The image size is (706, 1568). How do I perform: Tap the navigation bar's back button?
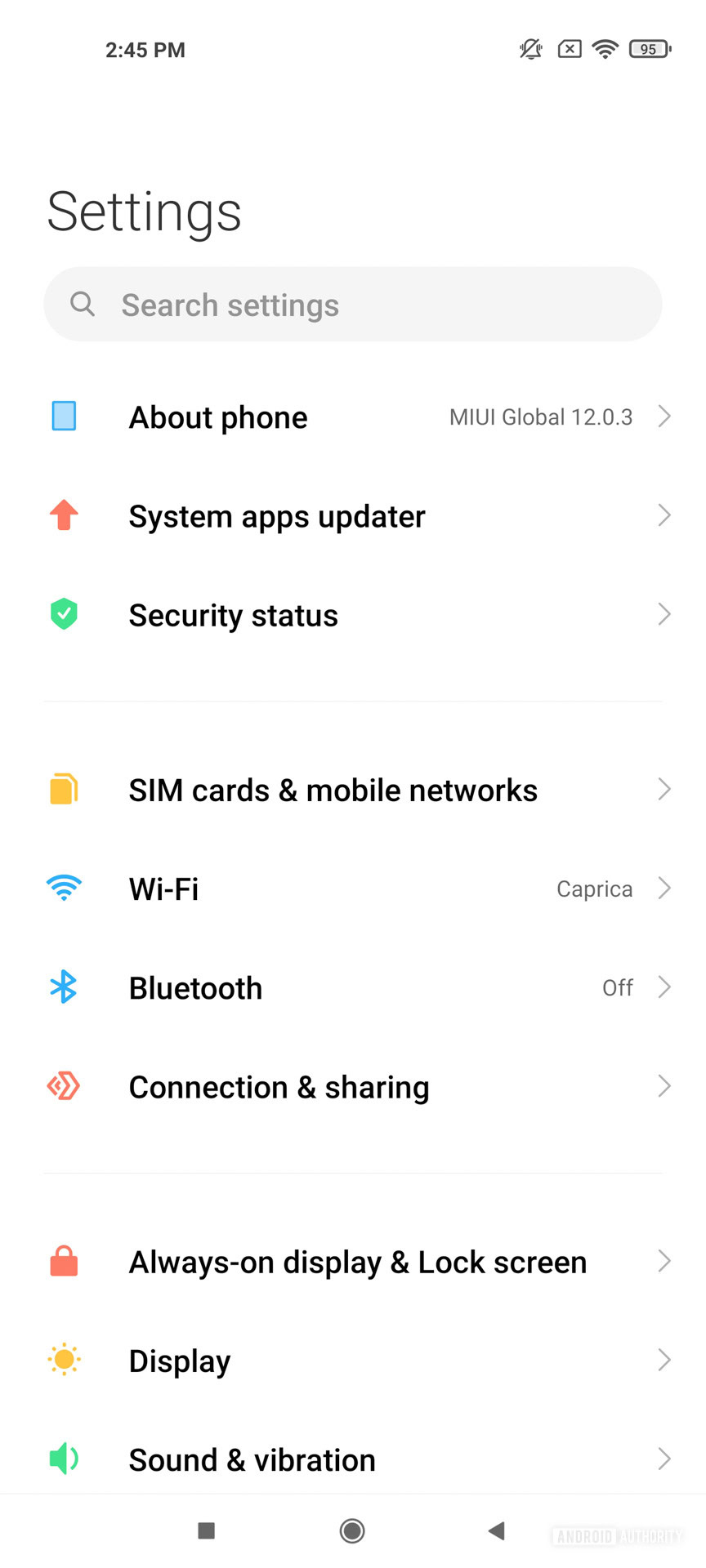pyautogui.click(x=496, y=1530)
